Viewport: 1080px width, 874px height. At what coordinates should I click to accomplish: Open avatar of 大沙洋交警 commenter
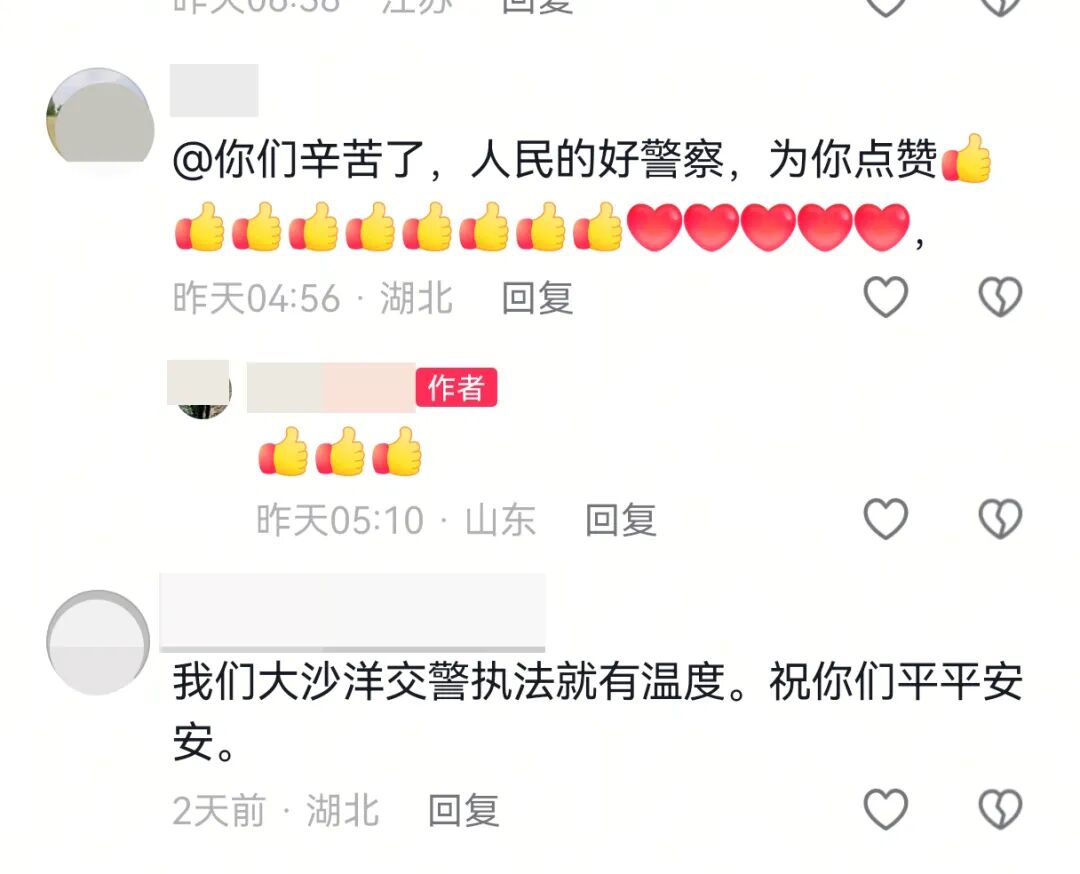tap(98, 640)
